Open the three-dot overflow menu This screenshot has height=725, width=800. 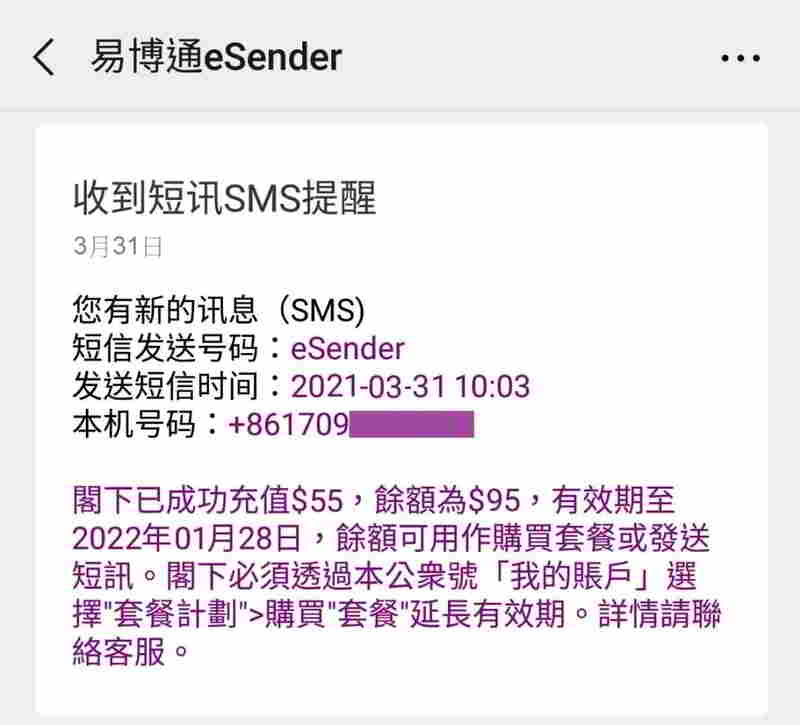740,58
